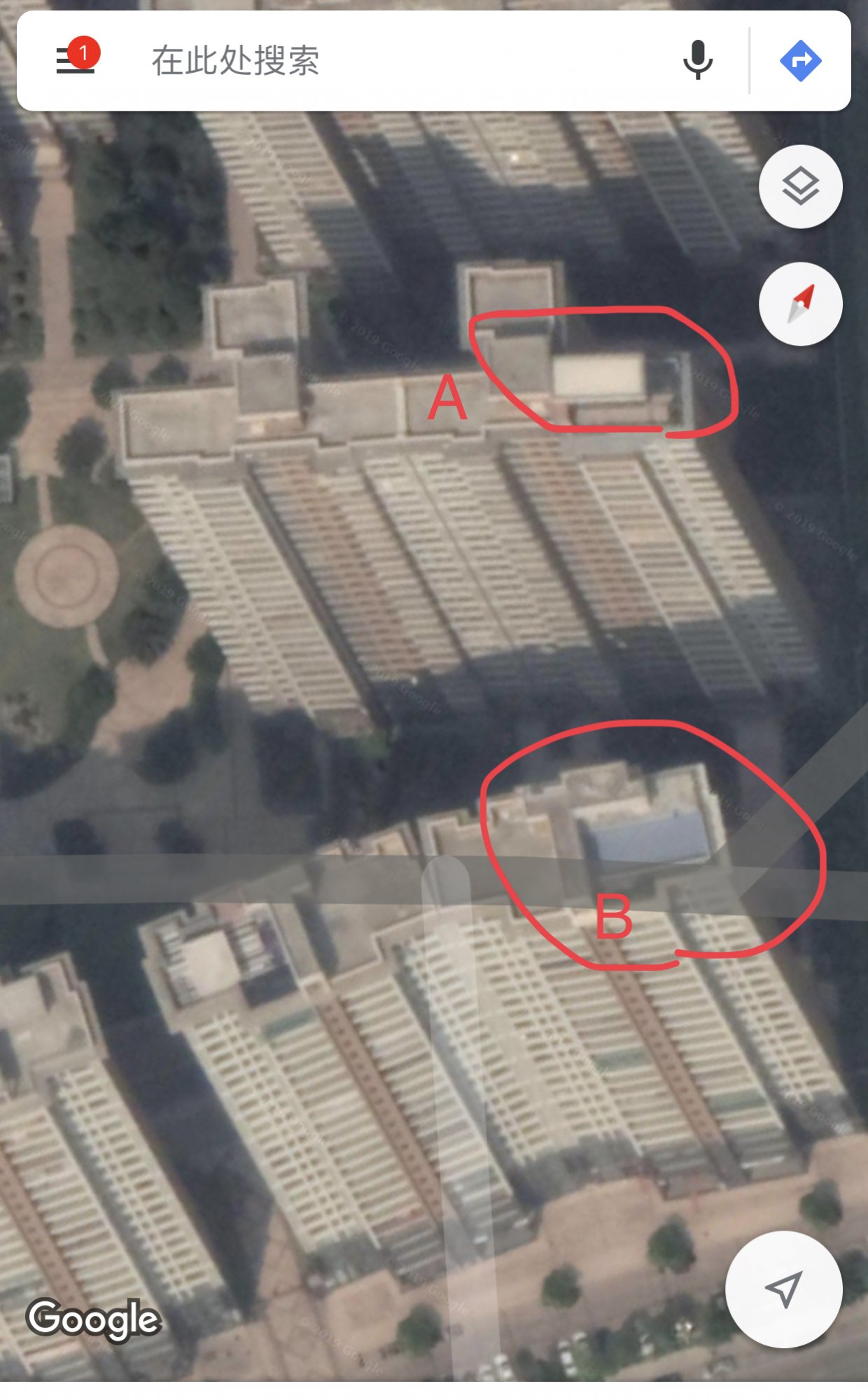868x1400 pixels.
Task: Open the map layers selector
Action: coord(800,187)
